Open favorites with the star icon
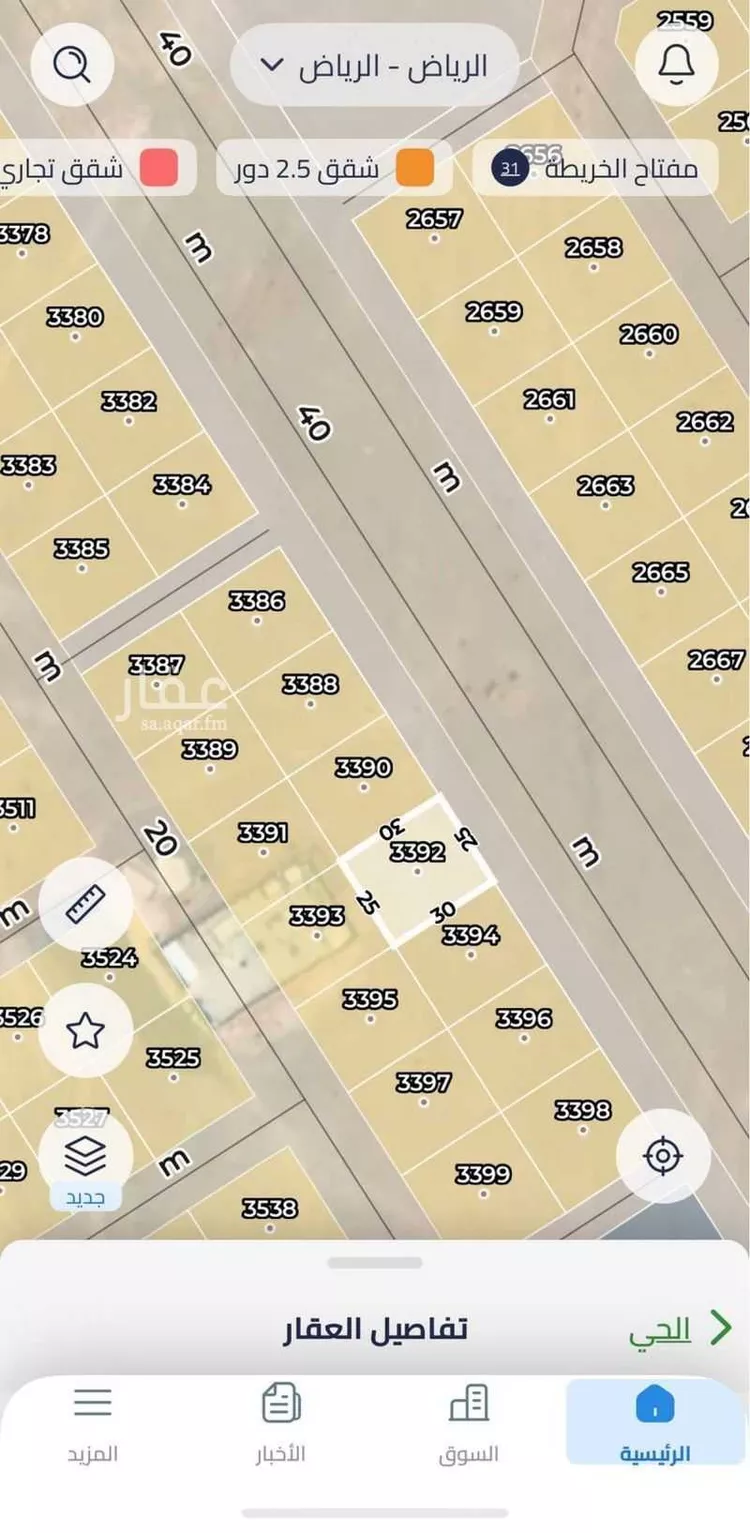 [x=86, y=1029]
